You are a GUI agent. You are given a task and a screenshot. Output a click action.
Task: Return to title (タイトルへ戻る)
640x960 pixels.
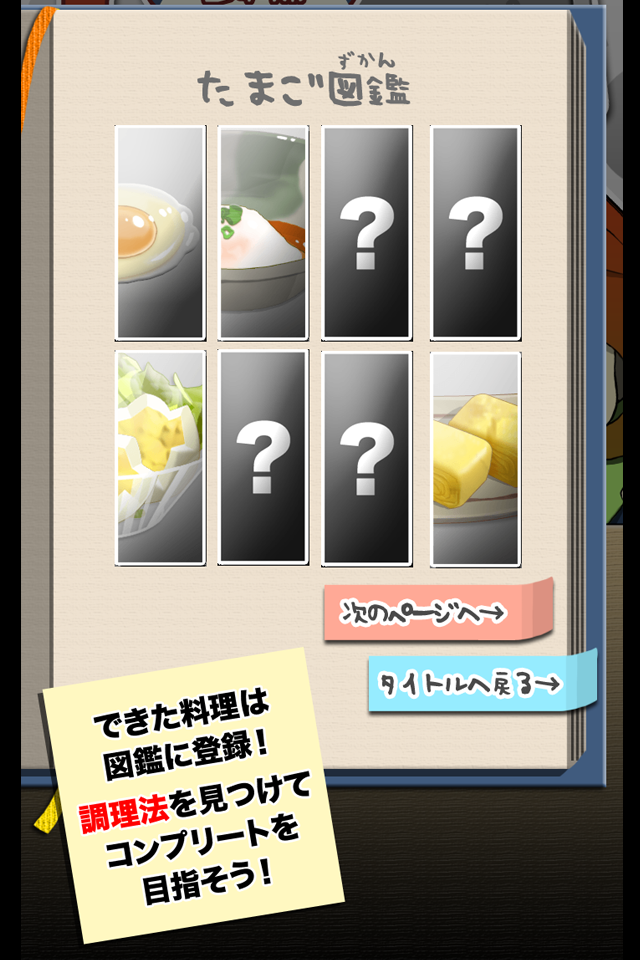pyautogui.click(x=481, y=684)
